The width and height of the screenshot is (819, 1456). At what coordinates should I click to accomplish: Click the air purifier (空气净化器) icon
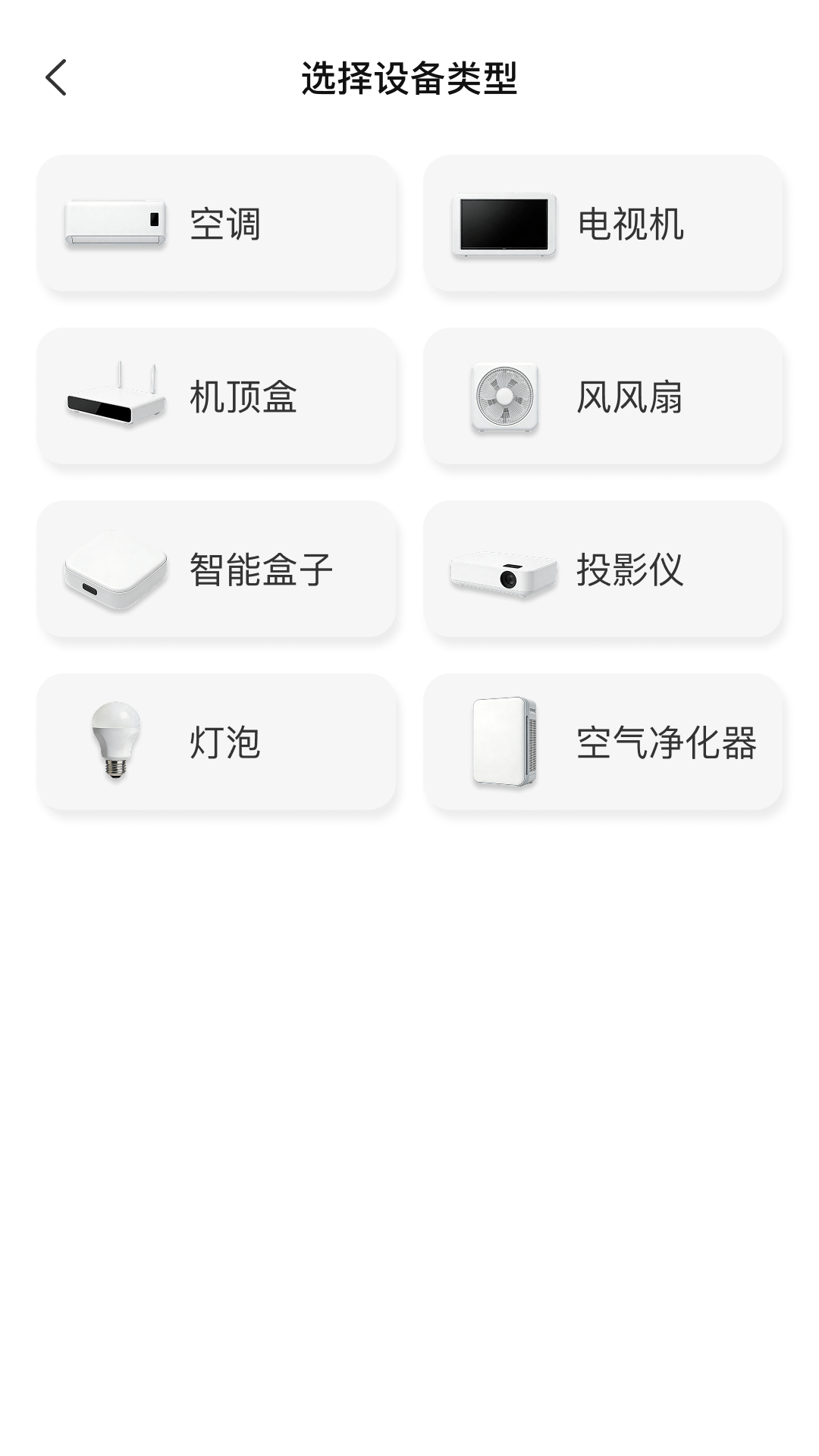click(x=504, y=742)
